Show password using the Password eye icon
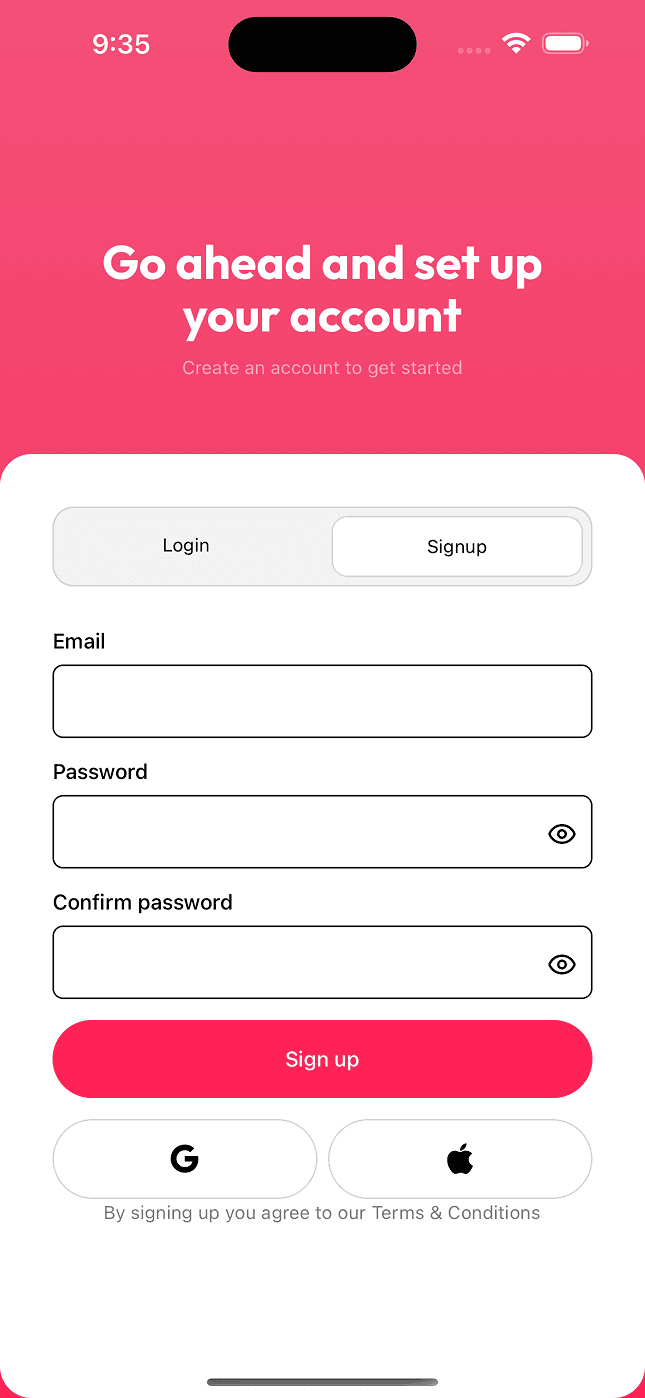The height and width of the screenshot is (1398, 645). click(562, 834)
